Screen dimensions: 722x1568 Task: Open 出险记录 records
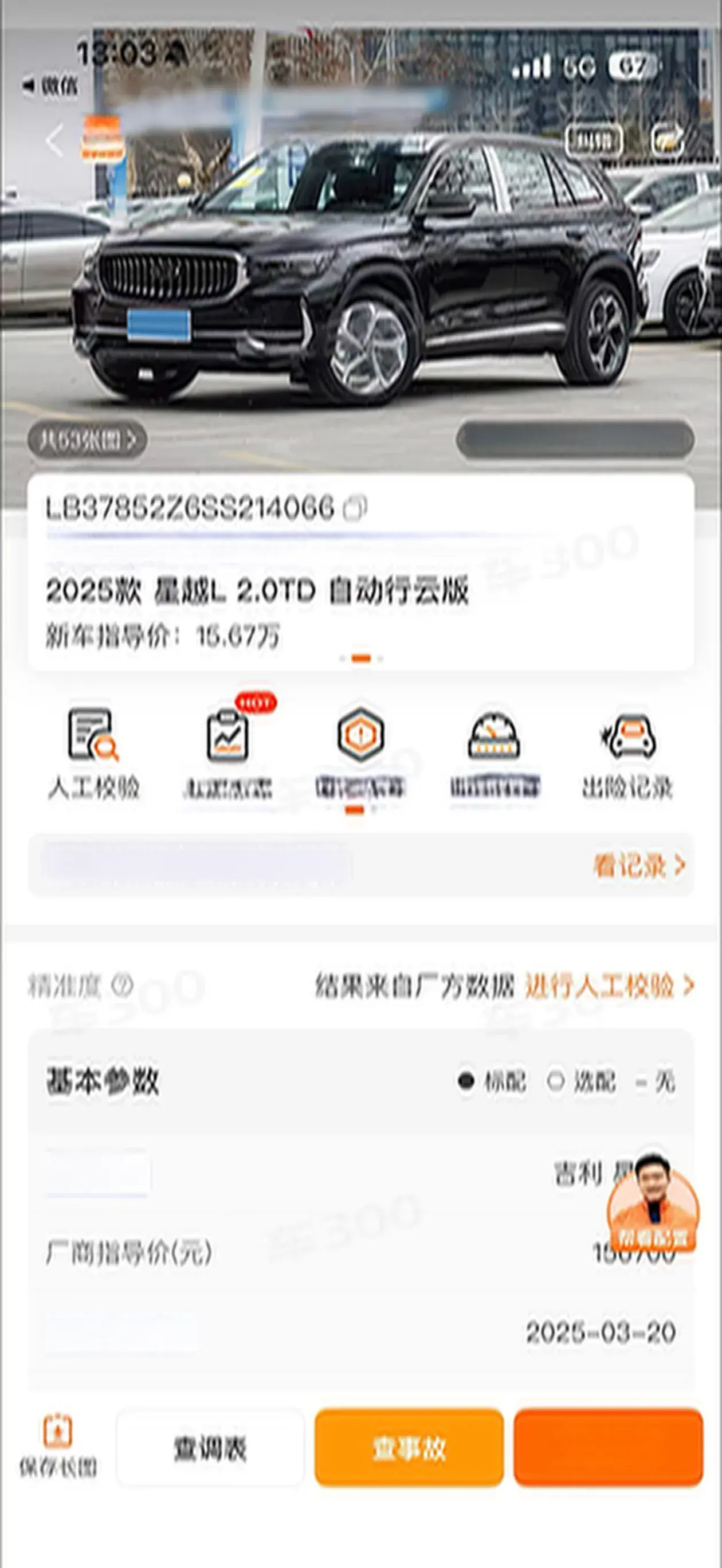(627, 754)
